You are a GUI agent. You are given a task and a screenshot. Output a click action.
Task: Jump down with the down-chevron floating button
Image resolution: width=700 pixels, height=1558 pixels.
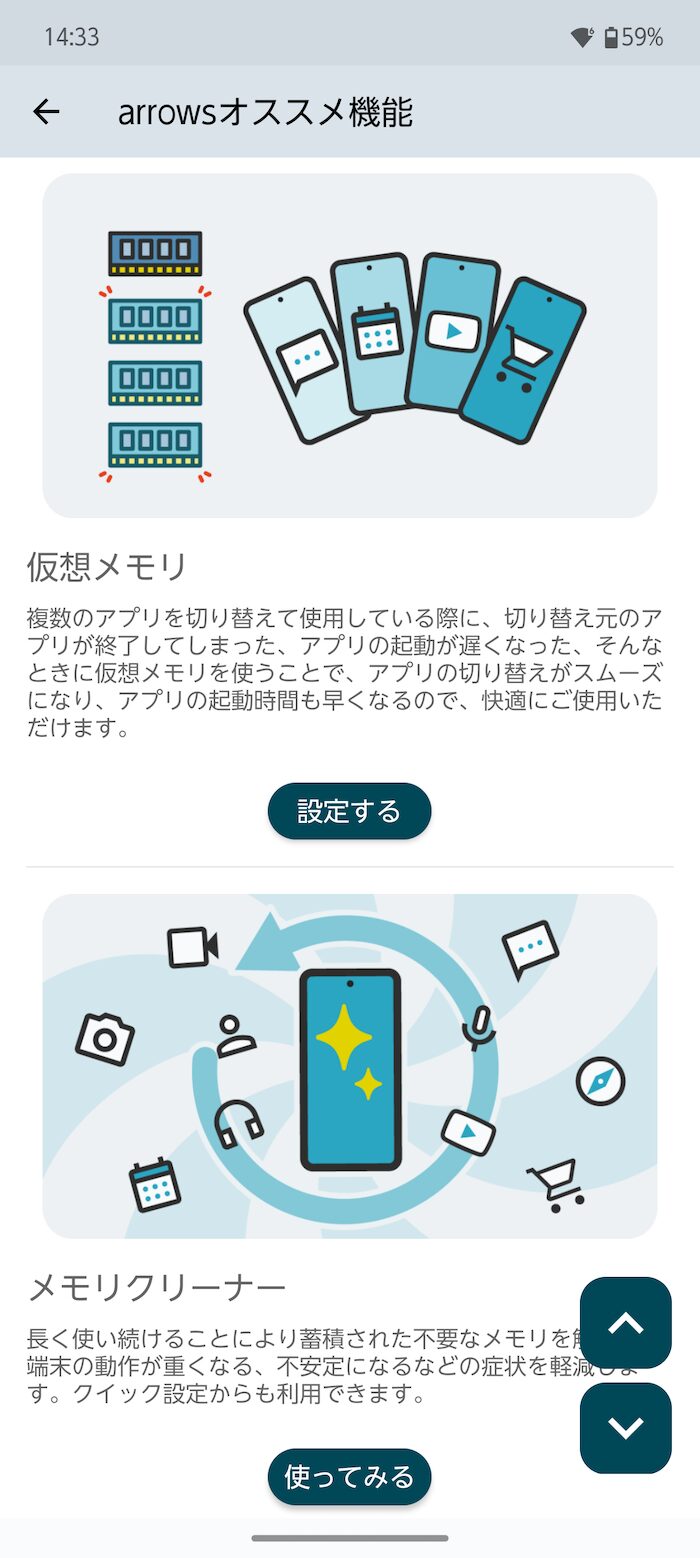pyautogui.click(x=626, y=1428)
